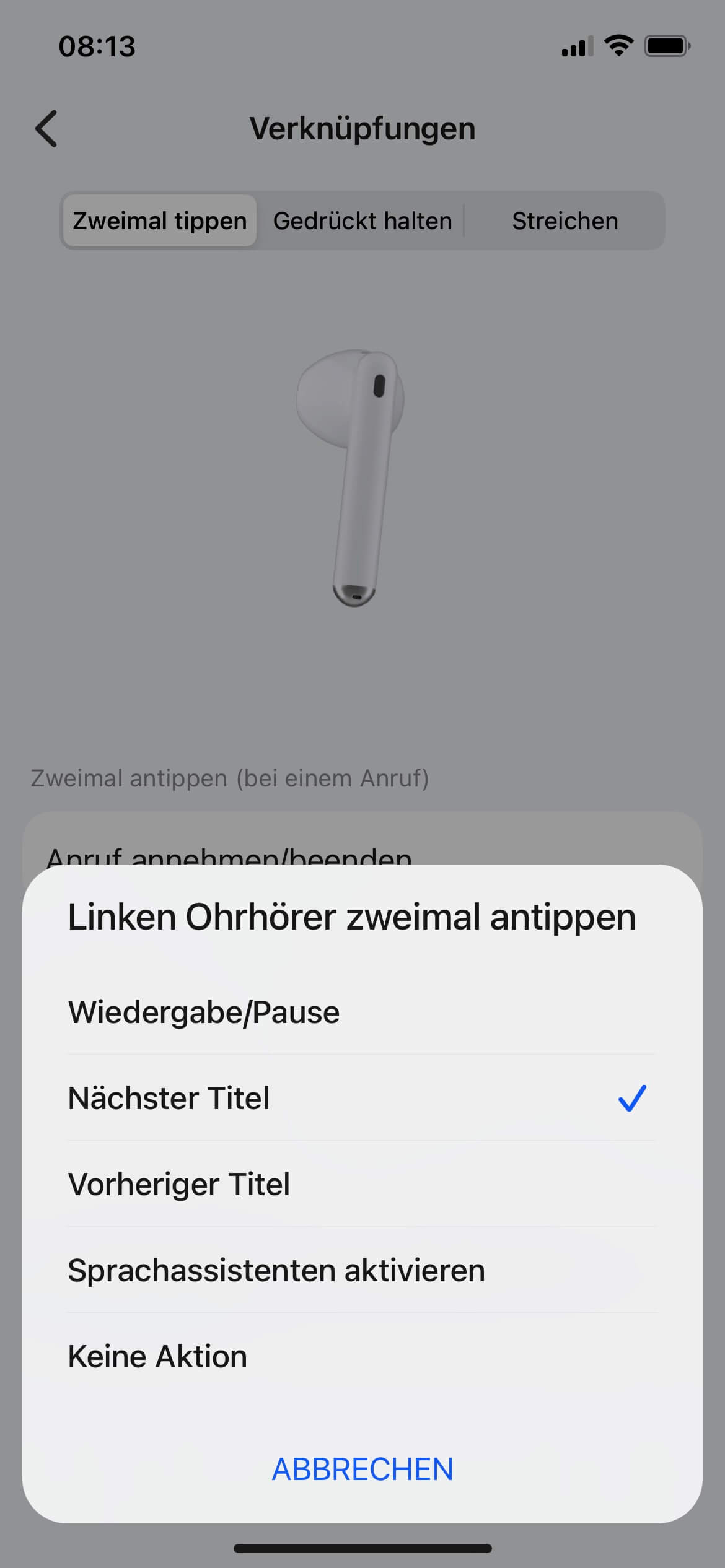
Task: Choose Sprachassistenten aktivieren
Action: click(x=362, y=1270)
